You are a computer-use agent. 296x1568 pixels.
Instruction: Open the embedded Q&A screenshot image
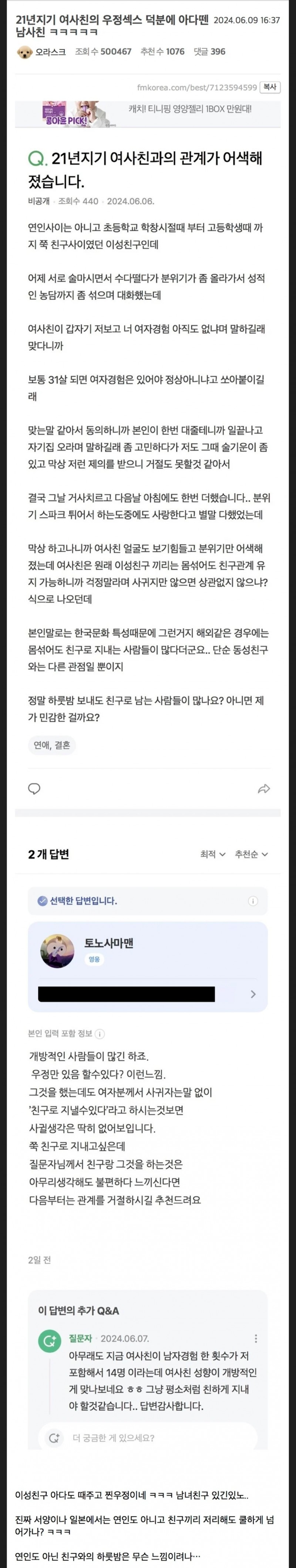[148, 791]
